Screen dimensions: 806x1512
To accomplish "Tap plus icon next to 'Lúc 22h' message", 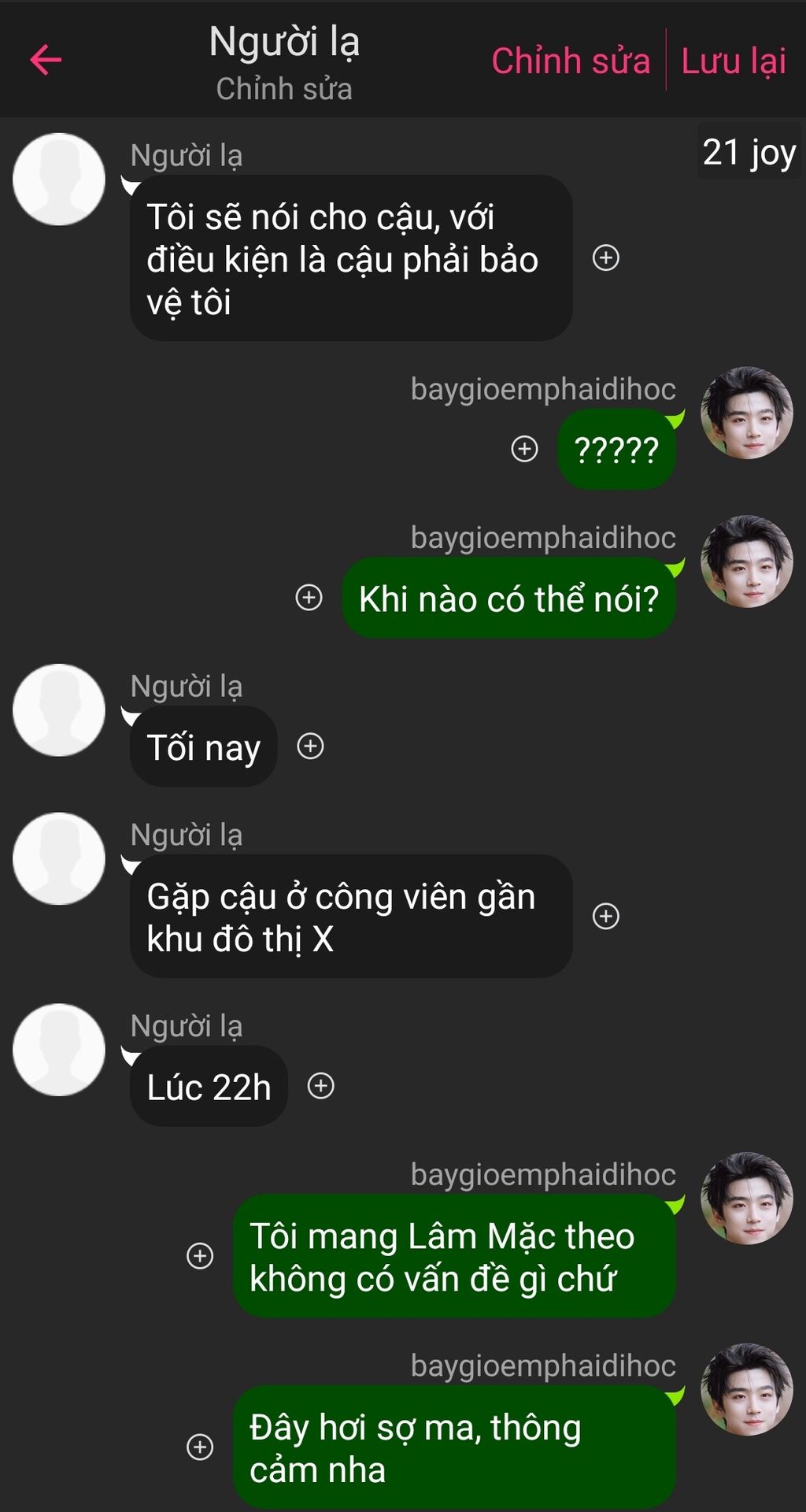I will point(320,1086).
